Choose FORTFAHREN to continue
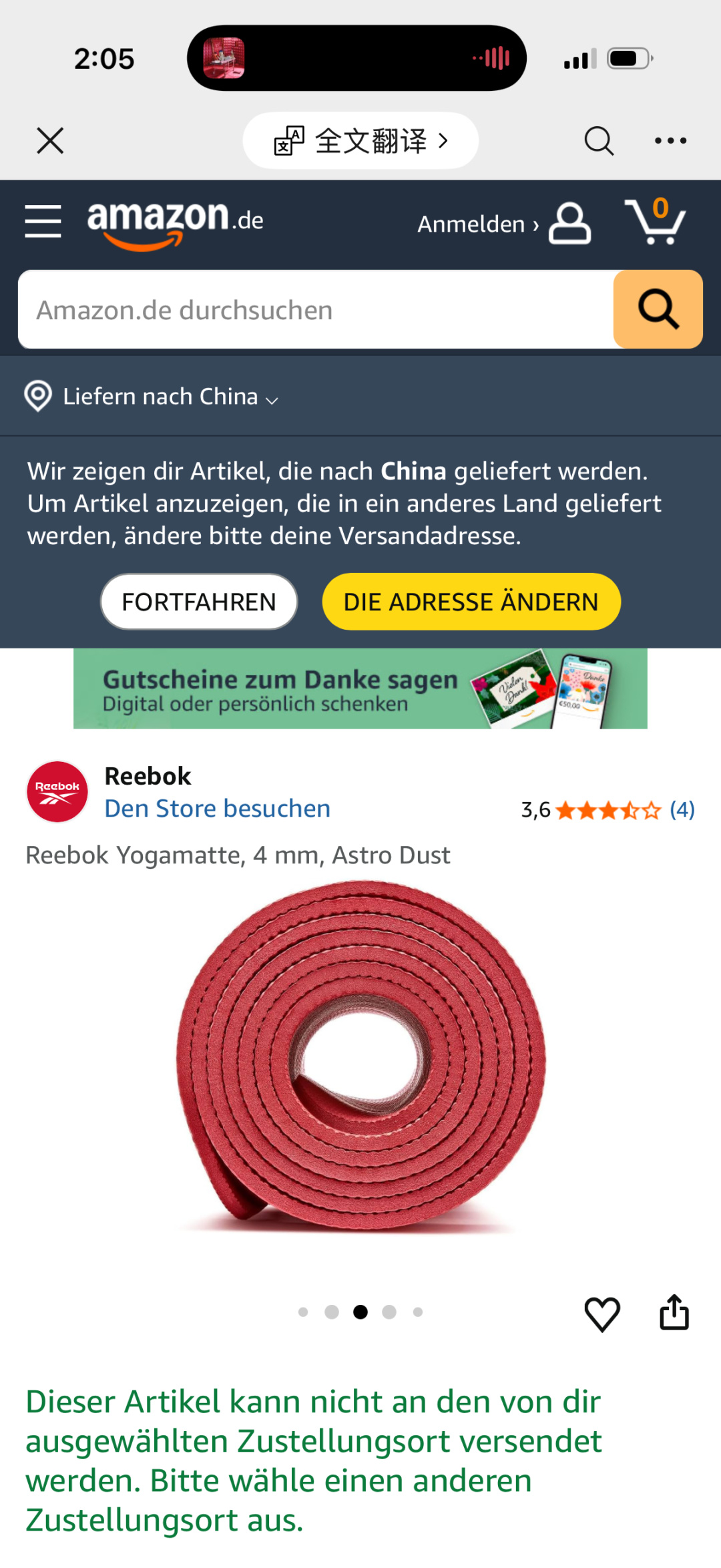The image size is (721, 1568). tap(198, 602)
